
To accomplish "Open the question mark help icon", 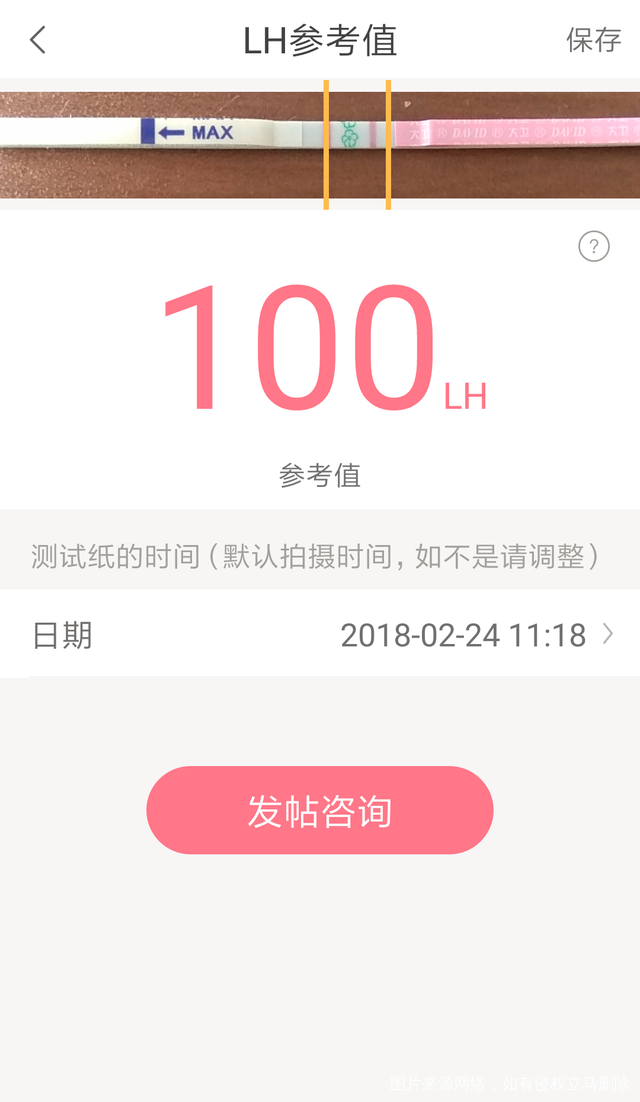I will [x=594, y=246].
